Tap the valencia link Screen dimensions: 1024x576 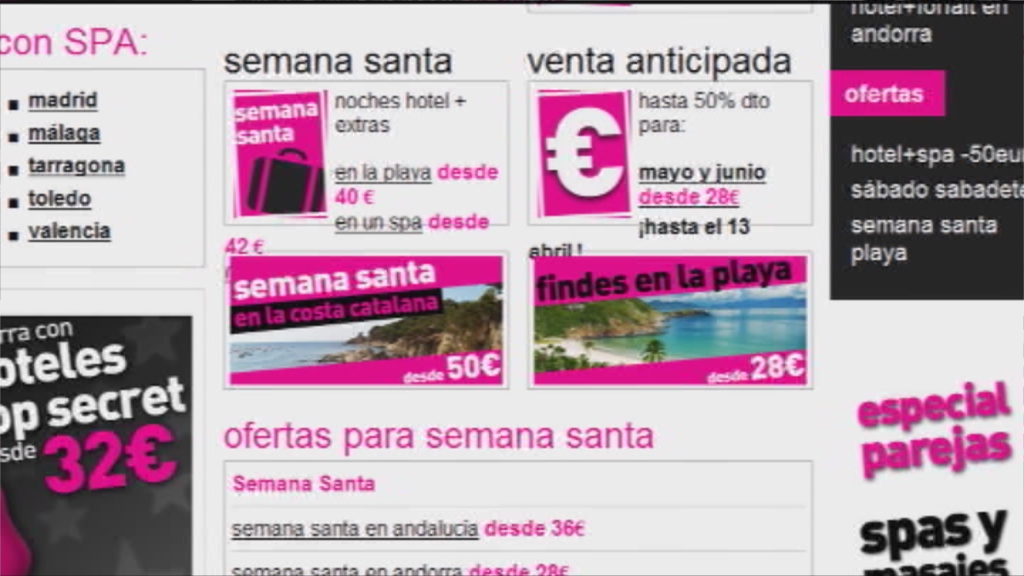pyautogui.click(x=69, y=232)
